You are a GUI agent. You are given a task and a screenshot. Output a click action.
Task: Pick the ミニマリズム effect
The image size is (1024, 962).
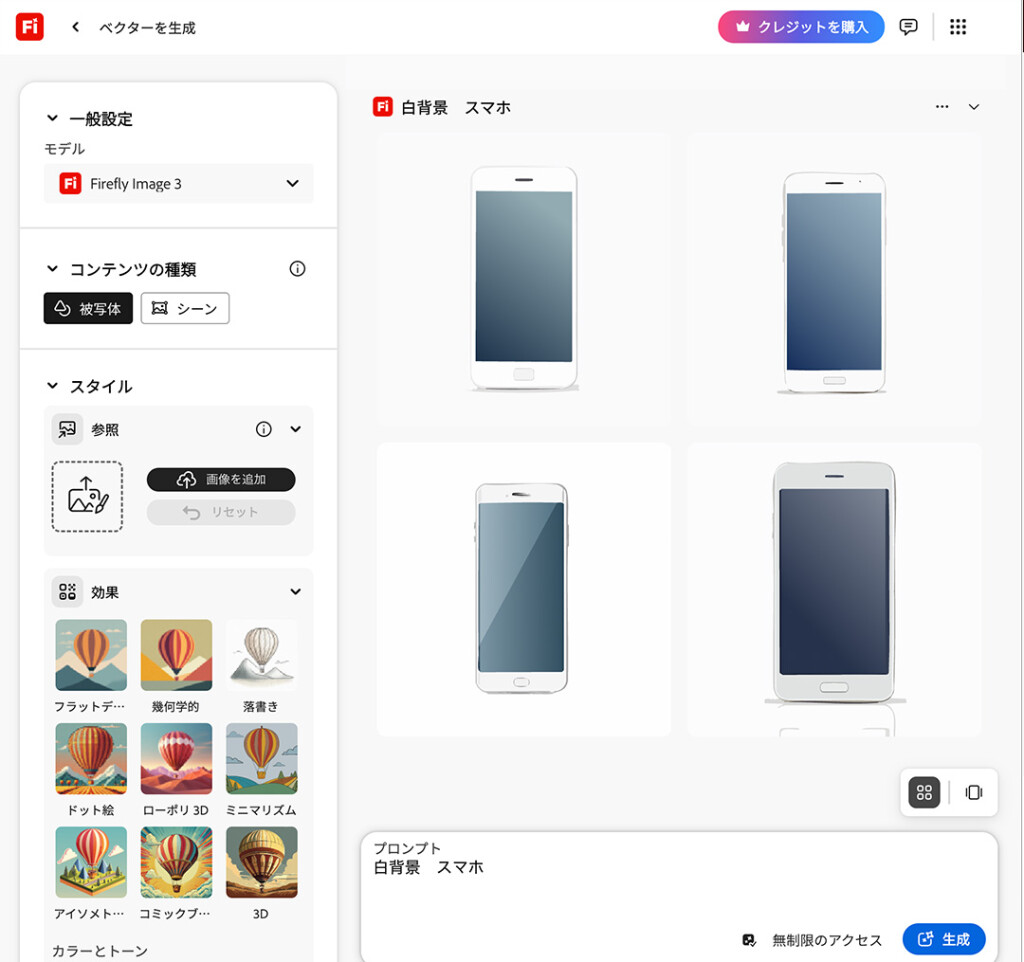(261, 759)
